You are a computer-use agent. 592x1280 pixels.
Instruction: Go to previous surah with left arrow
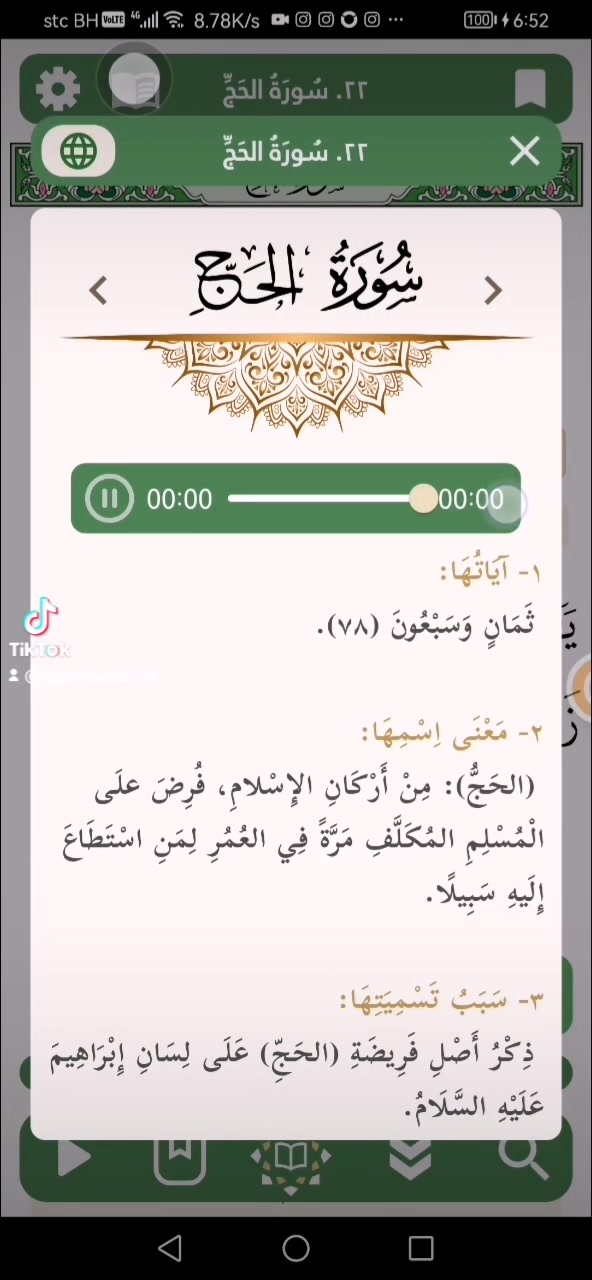coord(98,291)
